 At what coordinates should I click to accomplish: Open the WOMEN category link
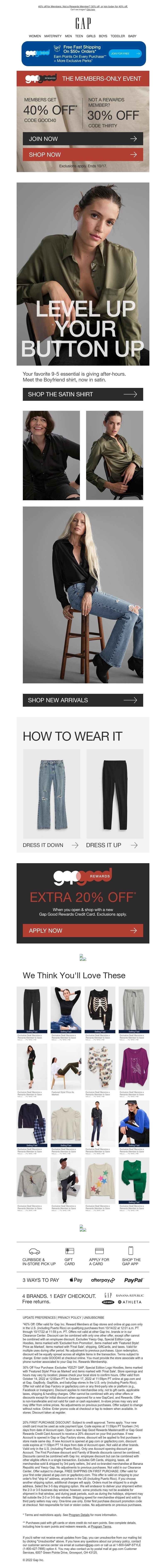[x=35, y=36]
